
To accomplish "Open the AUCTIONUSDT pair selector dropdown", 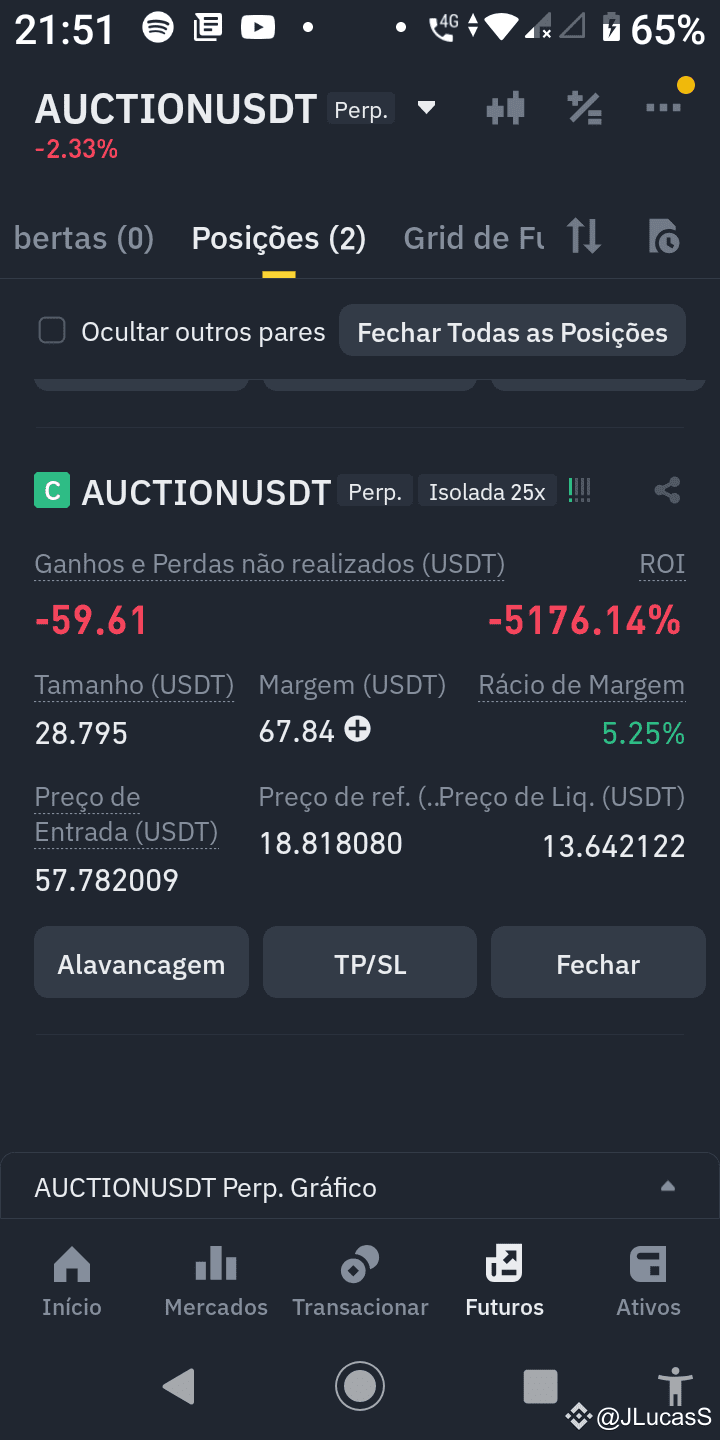I will point(426,108).
